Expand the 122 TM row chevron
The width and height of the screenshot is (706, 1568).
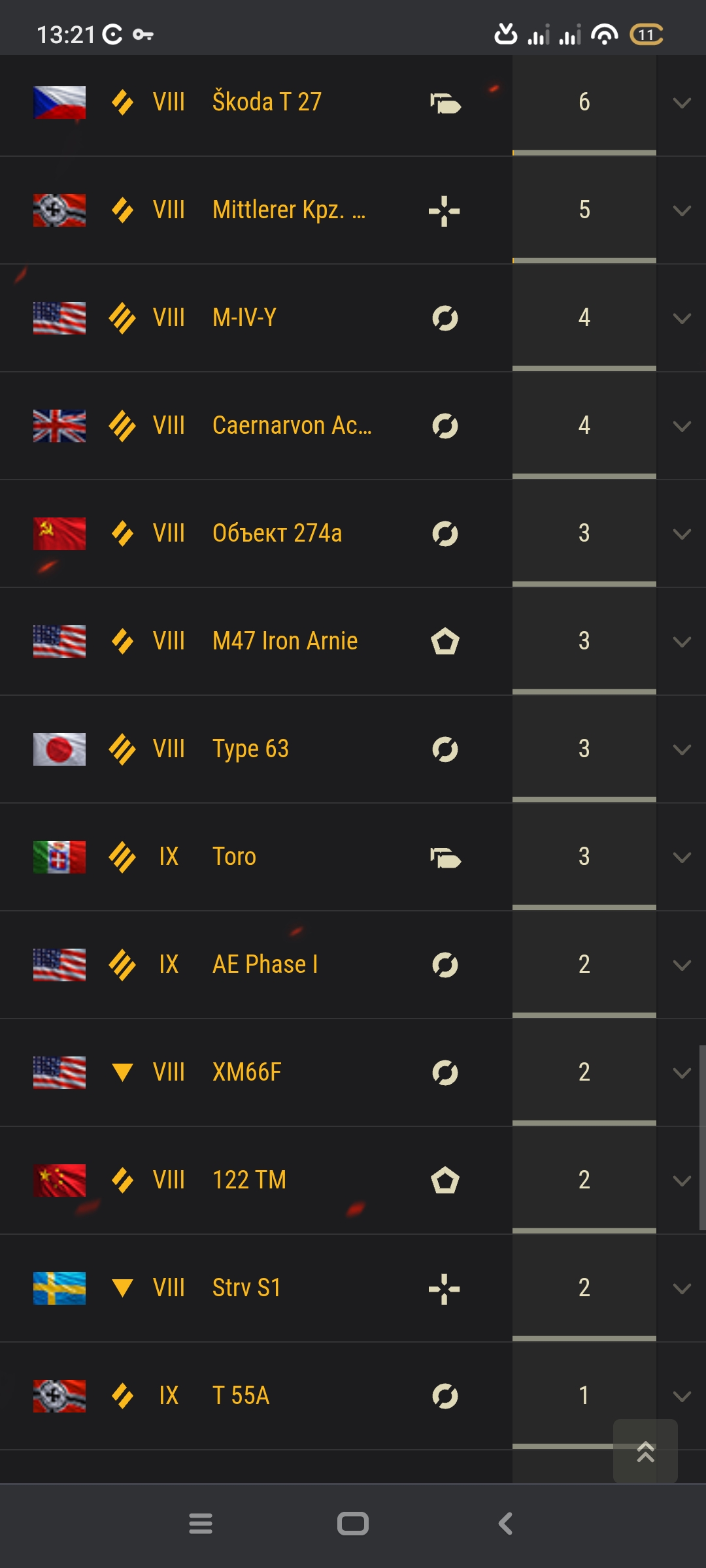(682, 1181)
